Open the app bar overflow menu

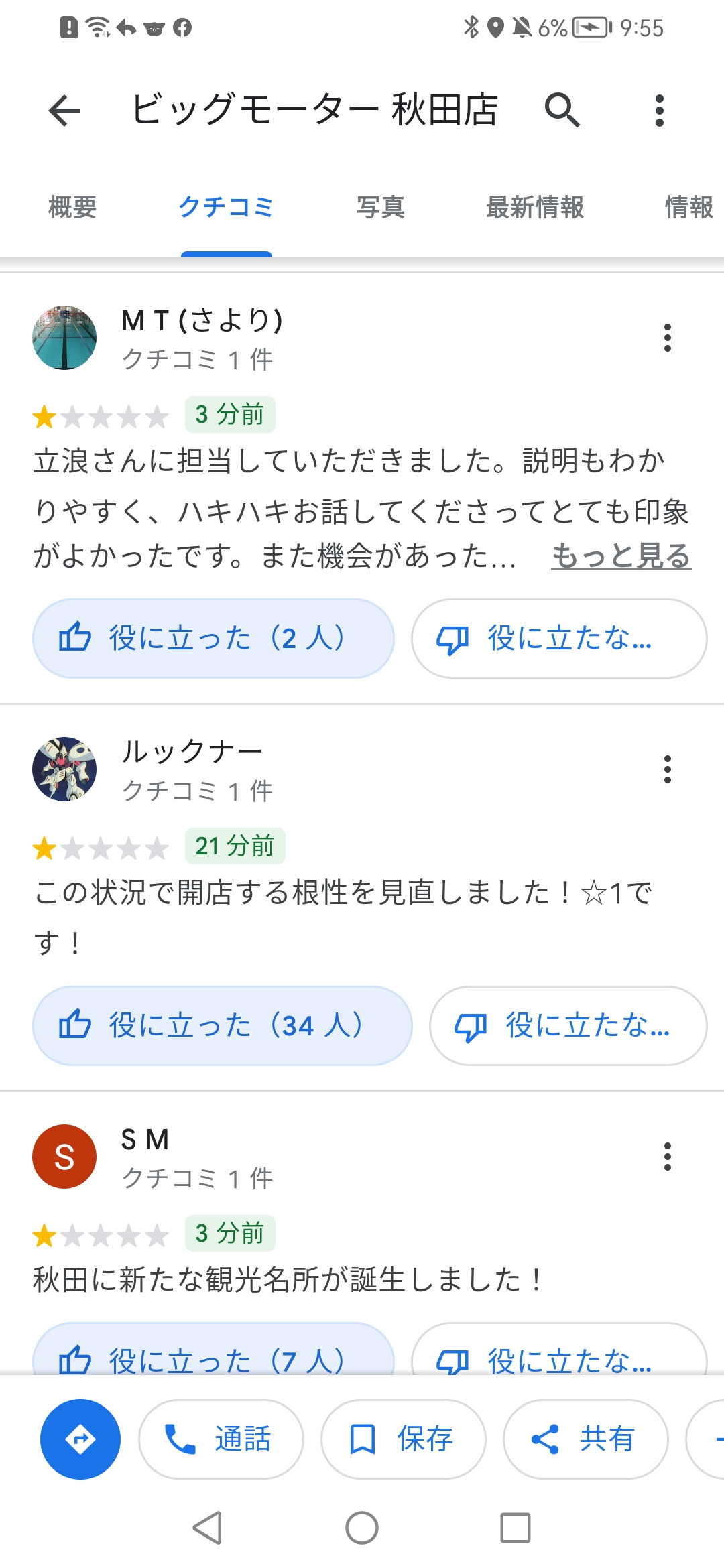(660, 111)
